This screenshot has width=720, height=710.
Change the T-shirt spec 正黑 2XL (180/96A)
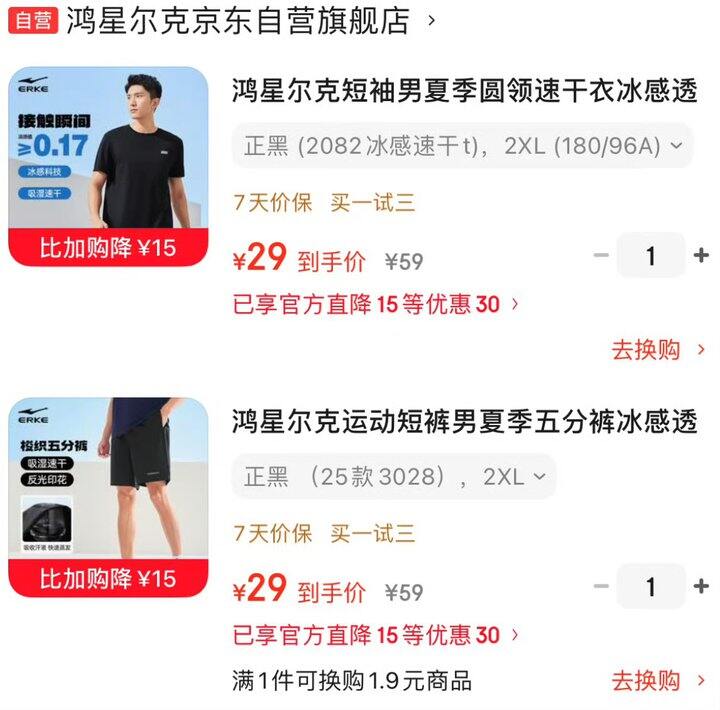[462, 146]
